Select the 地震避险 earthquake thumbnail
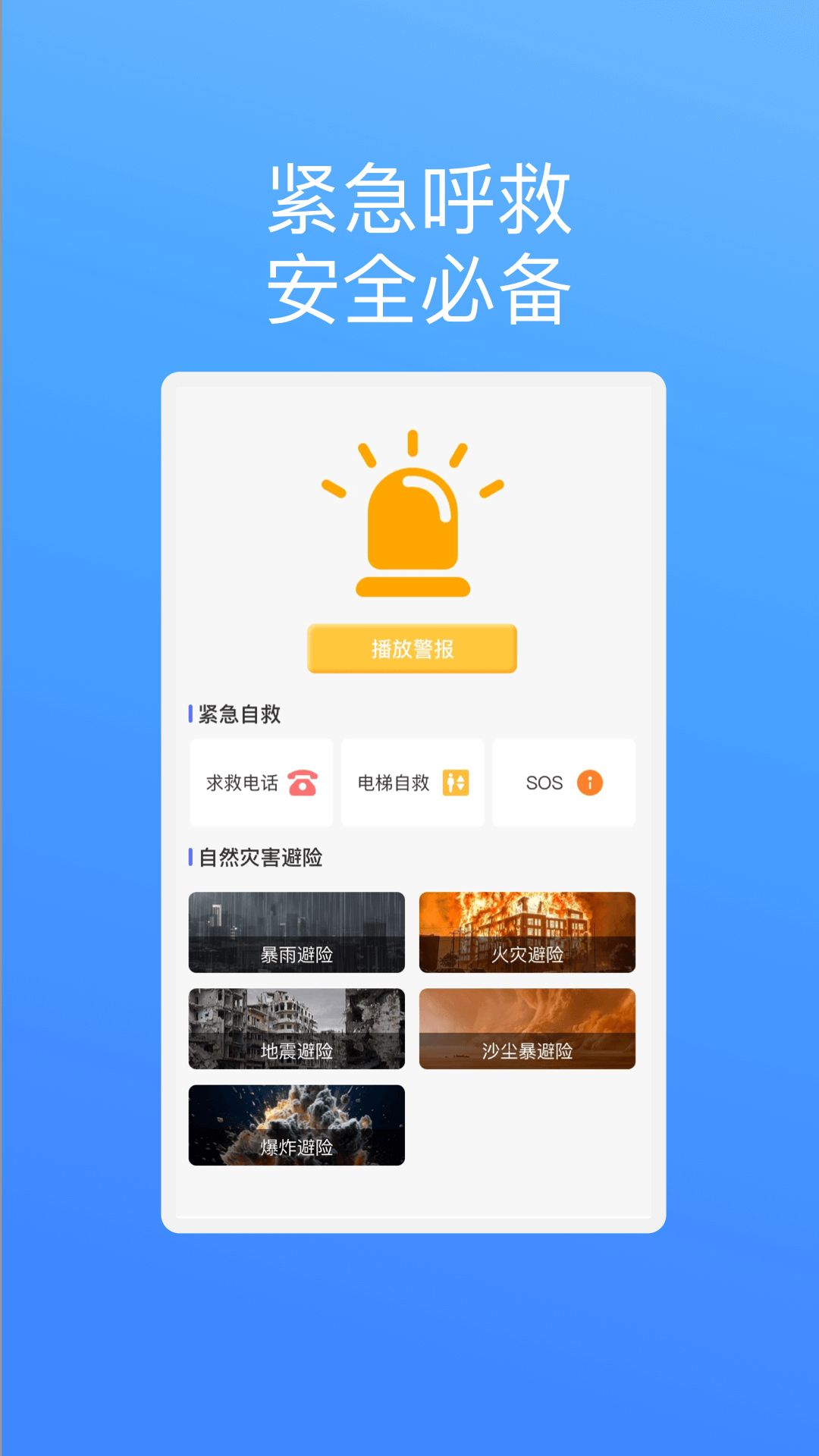The image size is (819, 1456). (x=297, y=1028)
